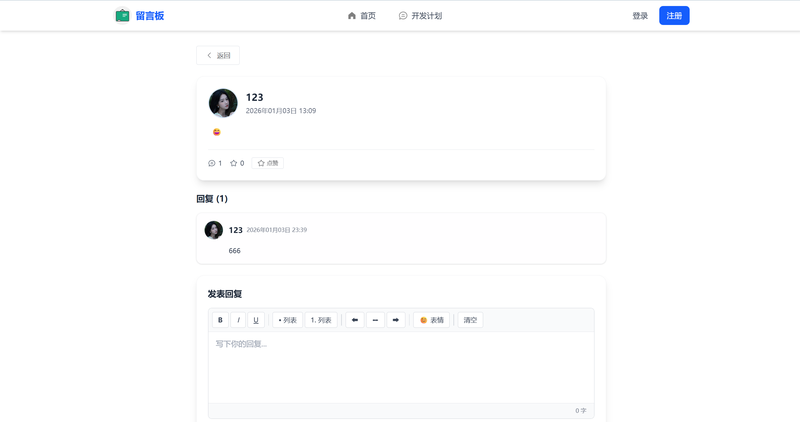This screenshot has height=422, width=800.
Task: Open the 首页 home page
Action: [362, 16]
